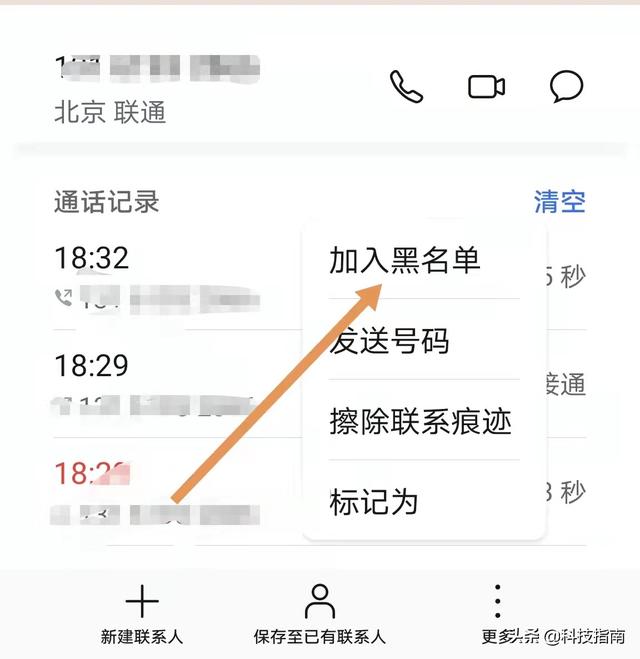Open the 标记为 option
The height and width of the screenshot is (659, 640).
(x=373, y=501)
